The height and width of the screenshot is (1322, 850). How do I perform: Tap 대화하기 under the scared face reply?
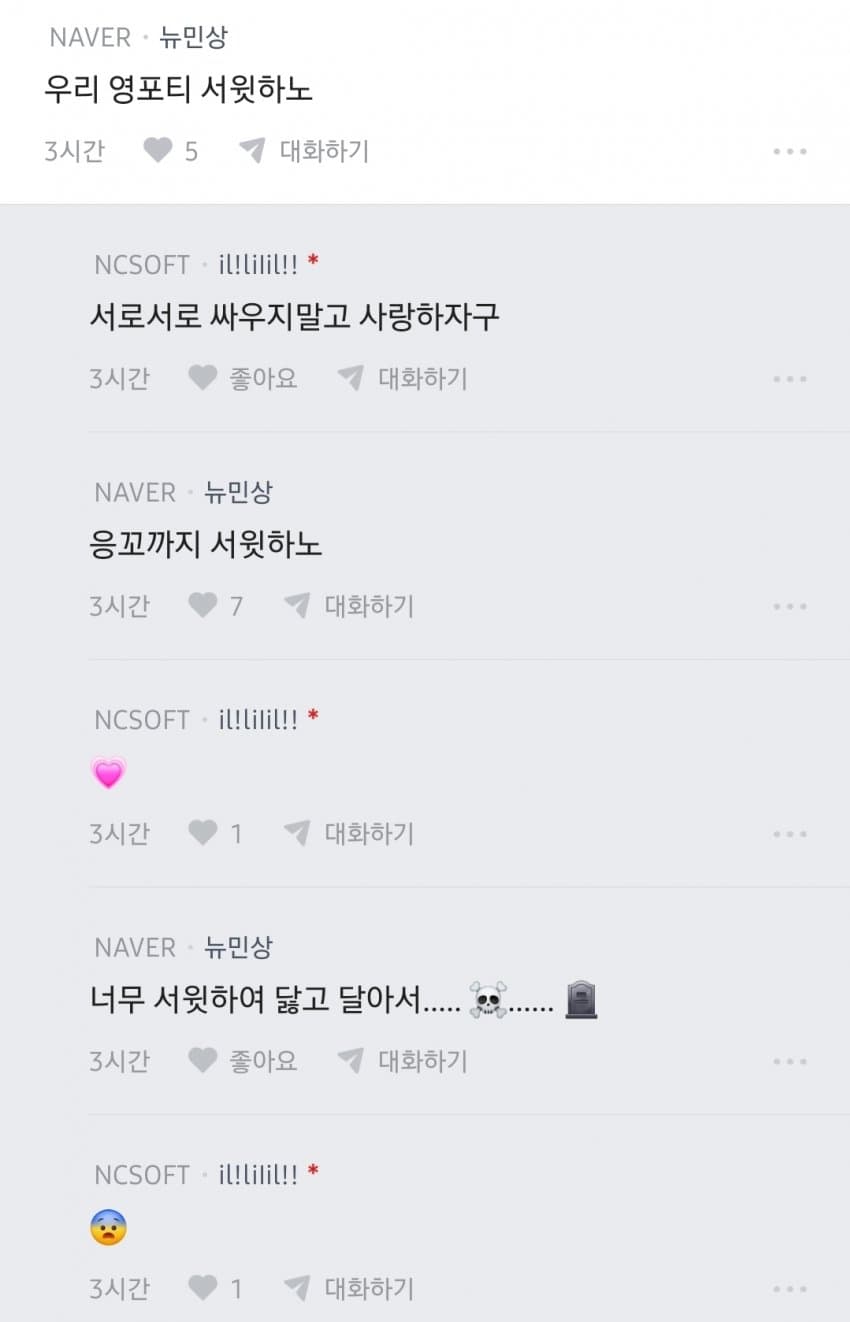(349, 1288)
